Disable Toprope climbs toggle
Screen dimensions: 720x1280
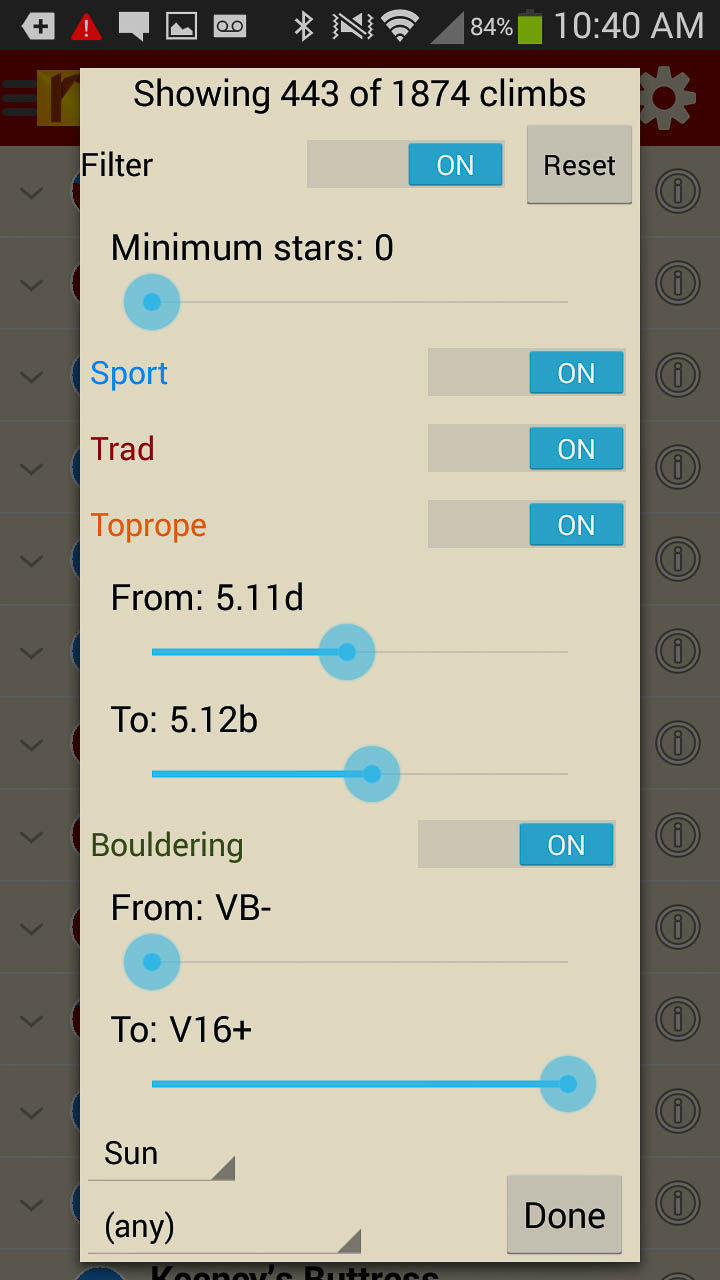point(526,525)
